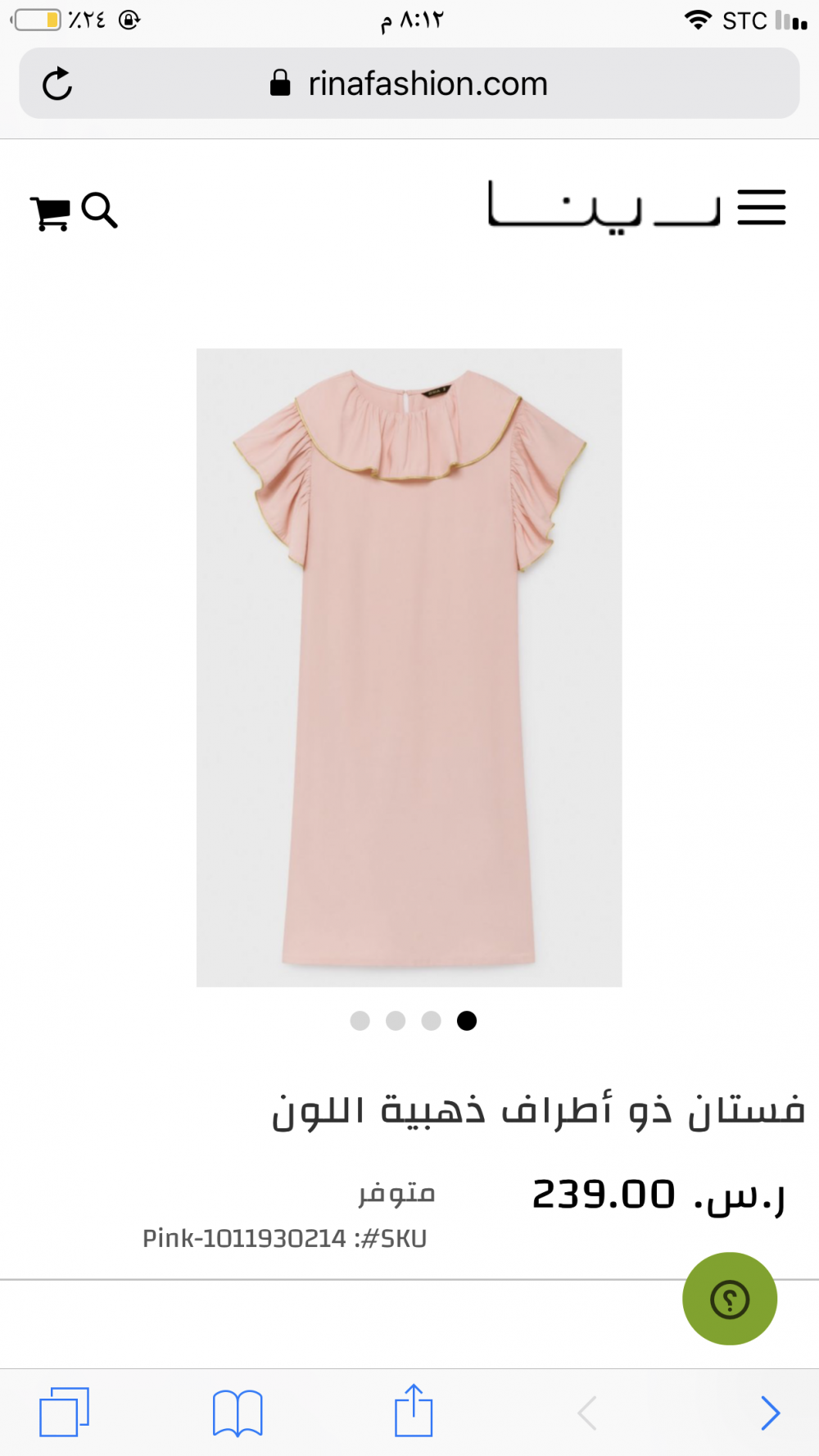This screenshot has height=1456, width=819.
Task: Reload the rinafashion.com page
Action: tap(57, 84)
